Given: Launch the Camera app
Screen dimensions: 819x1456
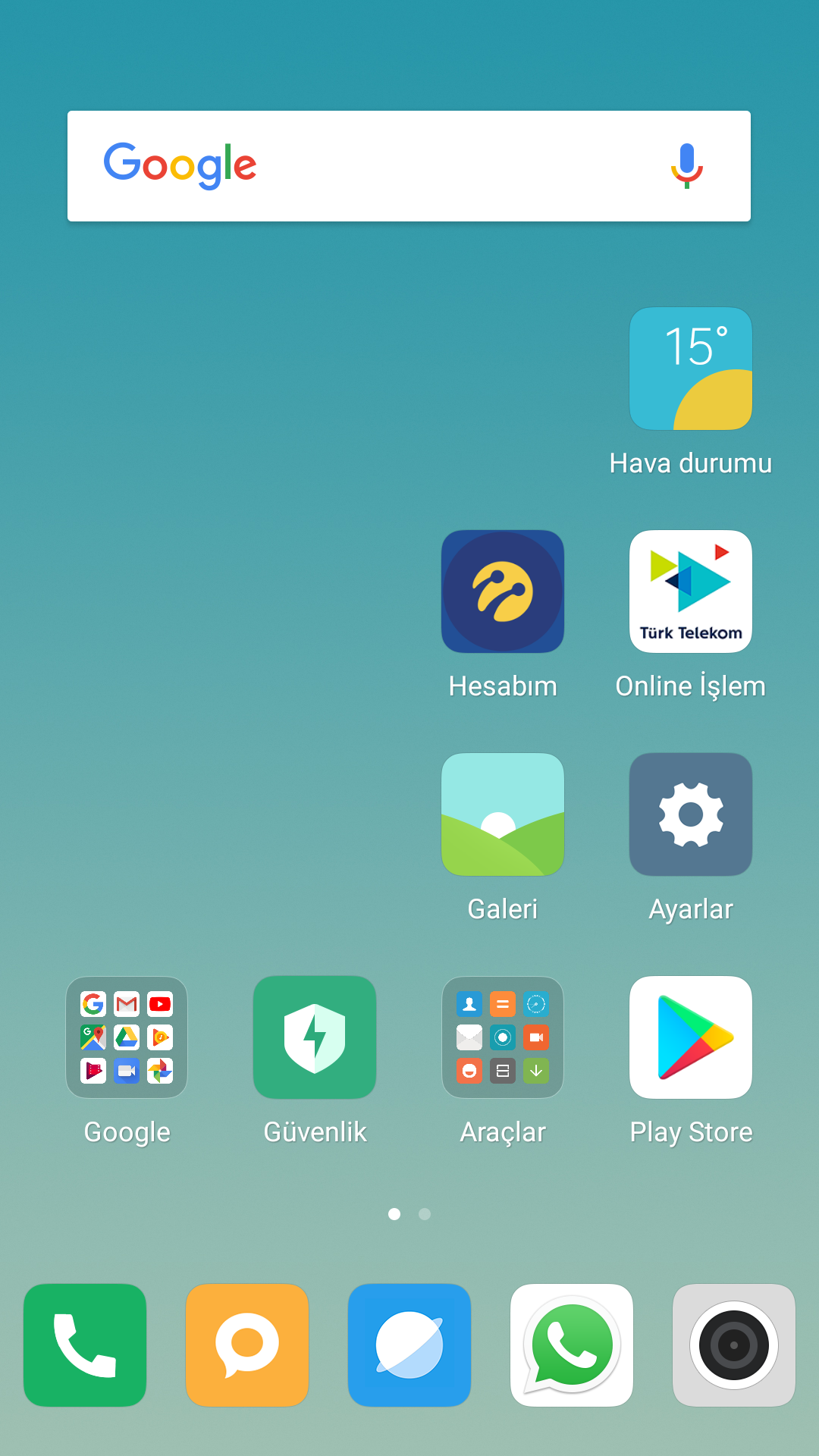Looking at the screenshot, I should tap(733, 1345).
